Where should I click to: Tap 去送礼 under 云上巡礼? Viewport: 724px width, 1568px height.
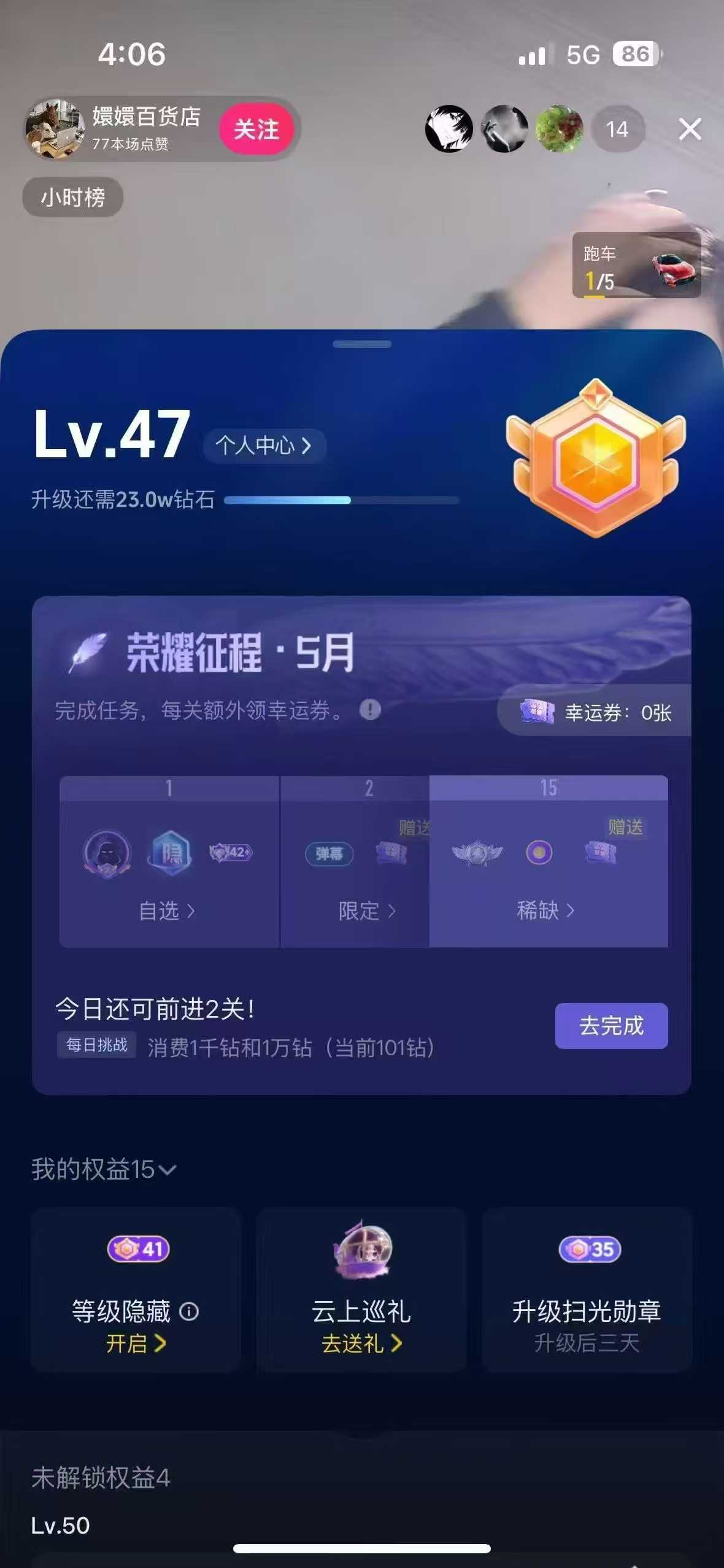tap(361, 1343)
